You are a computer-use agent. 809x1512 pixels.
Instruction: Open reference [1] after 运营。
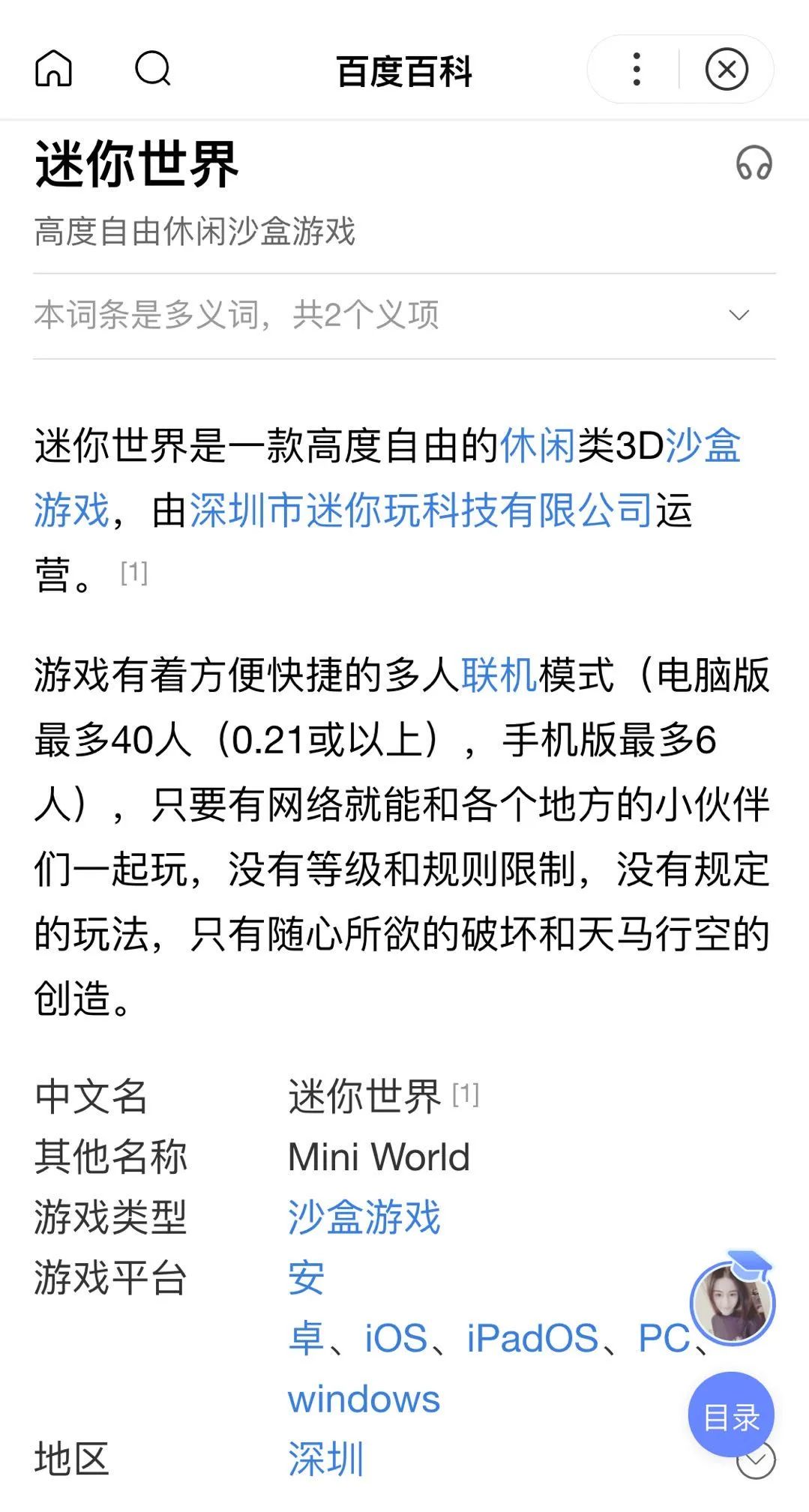pos(134,573)
